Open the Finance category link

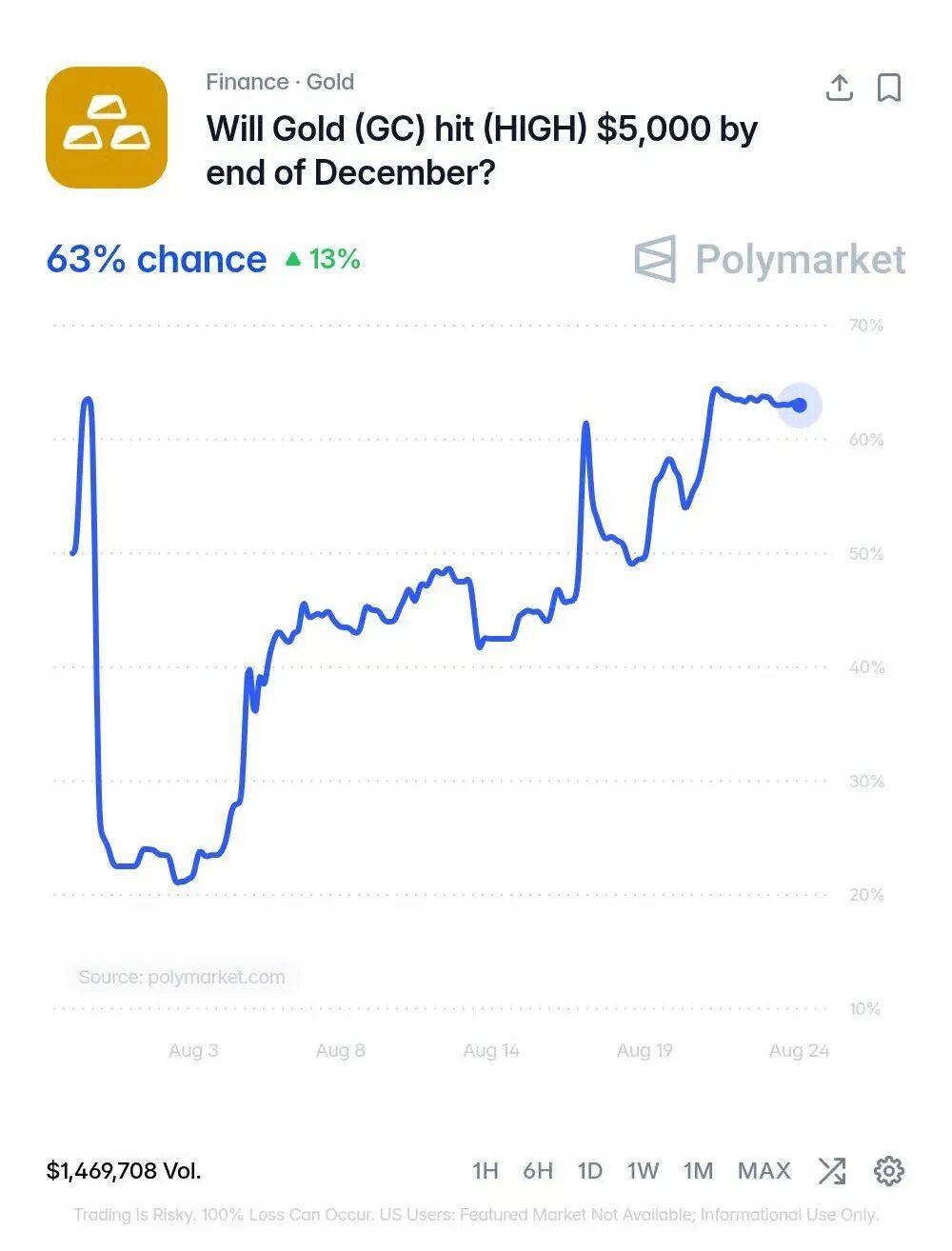click(x=247, y=82)
